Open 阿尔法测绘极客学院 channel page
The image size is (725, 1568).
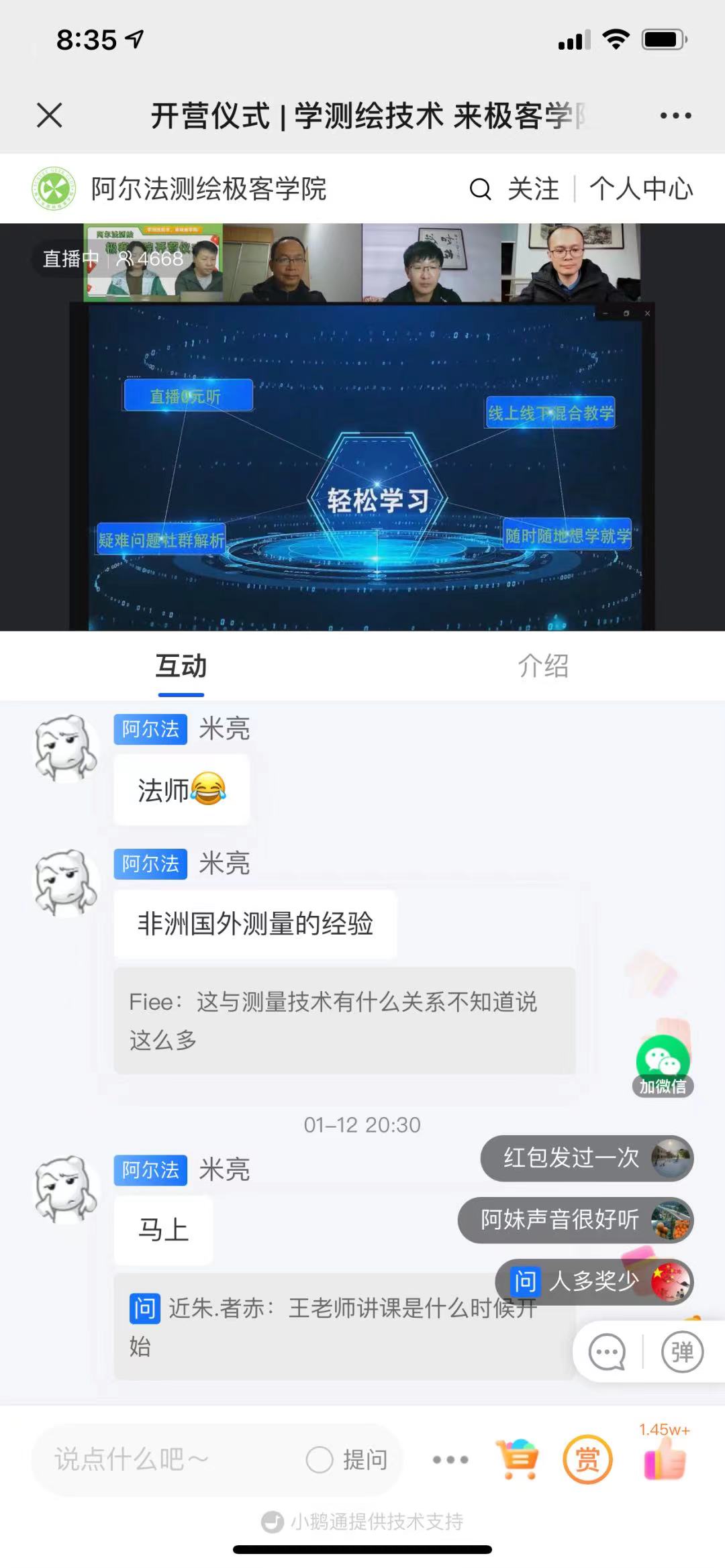pos(208,189)
